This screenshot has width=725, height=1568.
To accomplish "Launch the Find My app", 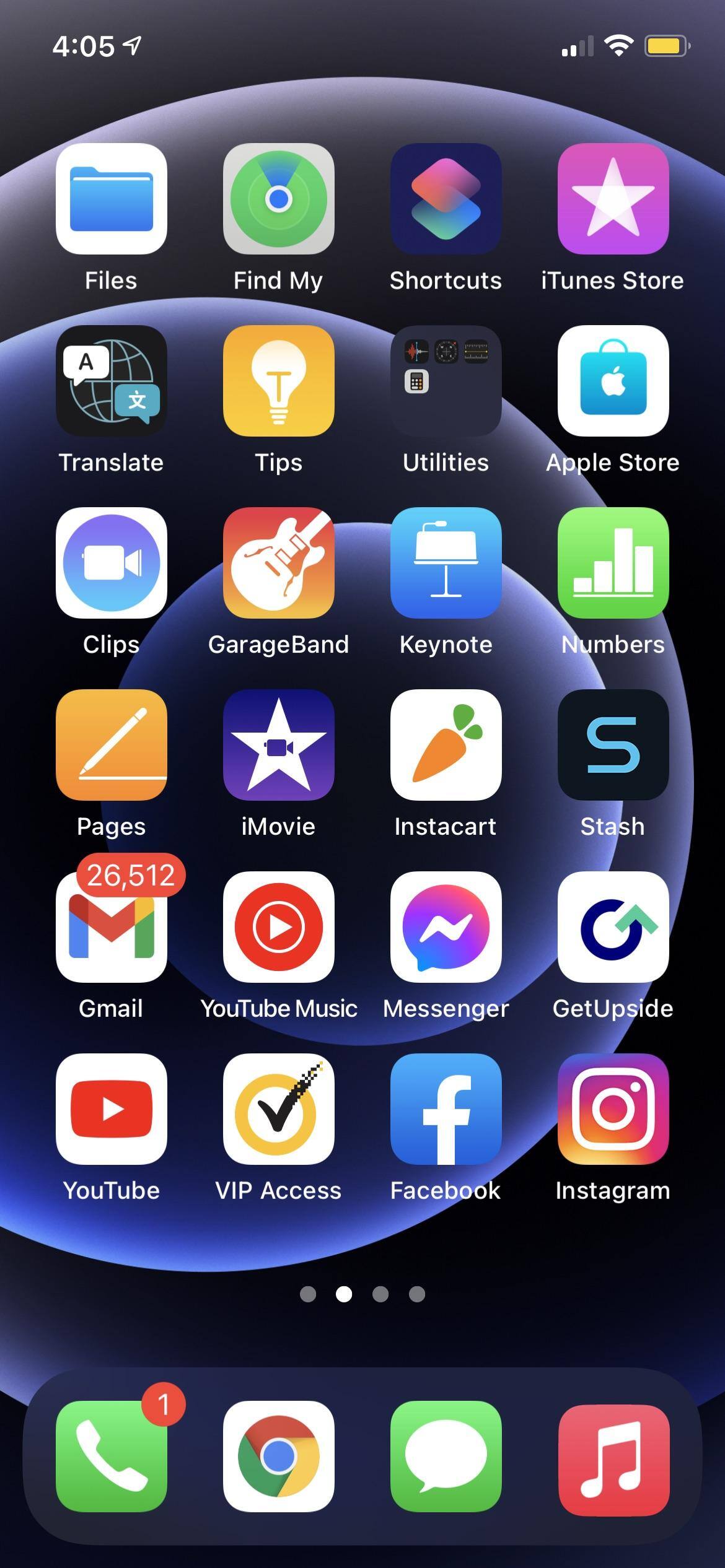I will [279, 199].
